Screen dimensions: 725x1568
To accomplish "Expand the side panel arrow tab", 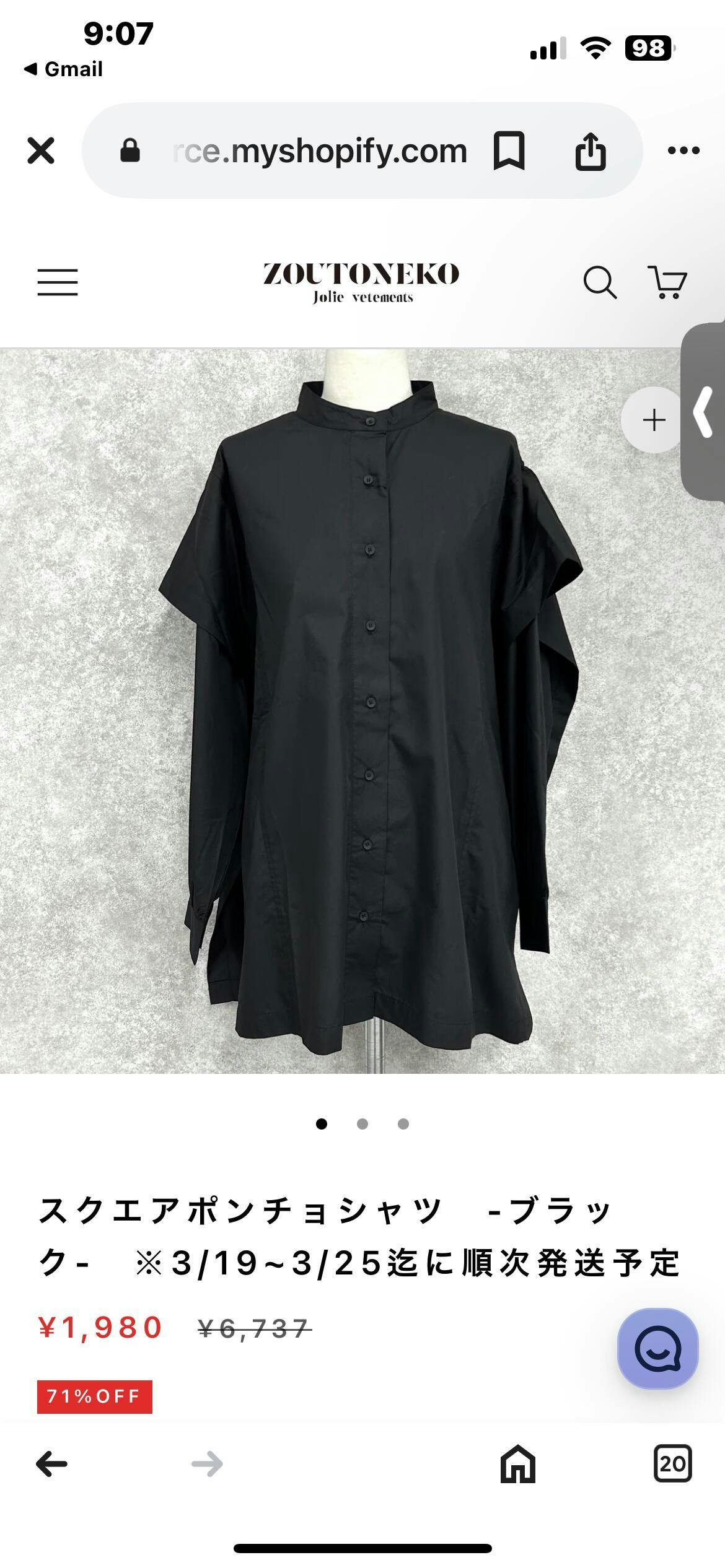I will 705,412.
